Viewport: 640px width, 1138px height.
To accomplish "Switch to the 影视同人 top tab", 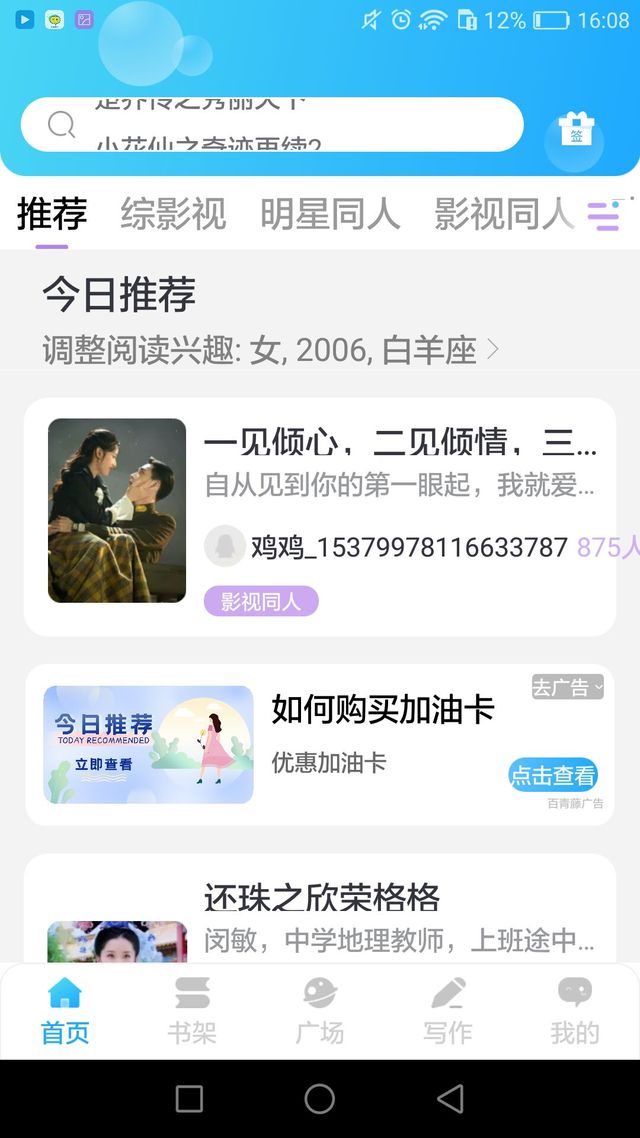I will click(504, 215).
